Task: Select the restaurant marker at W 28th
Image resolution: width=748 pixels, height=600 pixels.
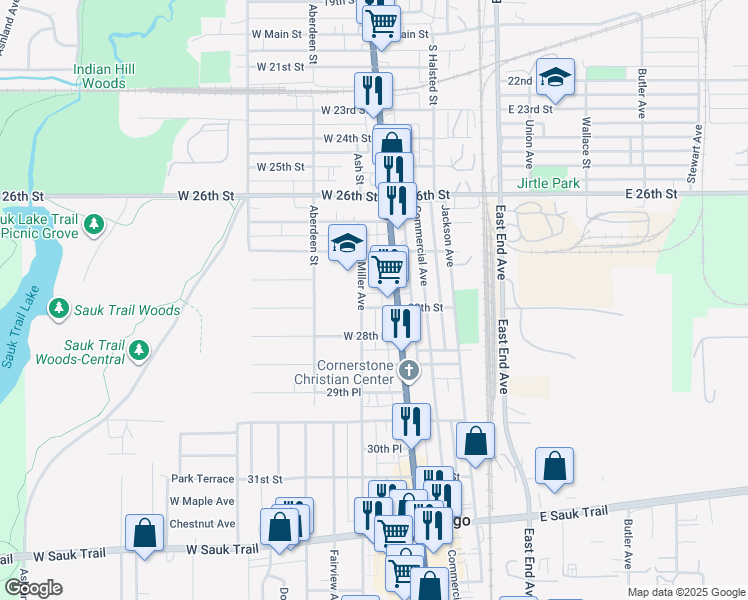Action: [401, 324]
